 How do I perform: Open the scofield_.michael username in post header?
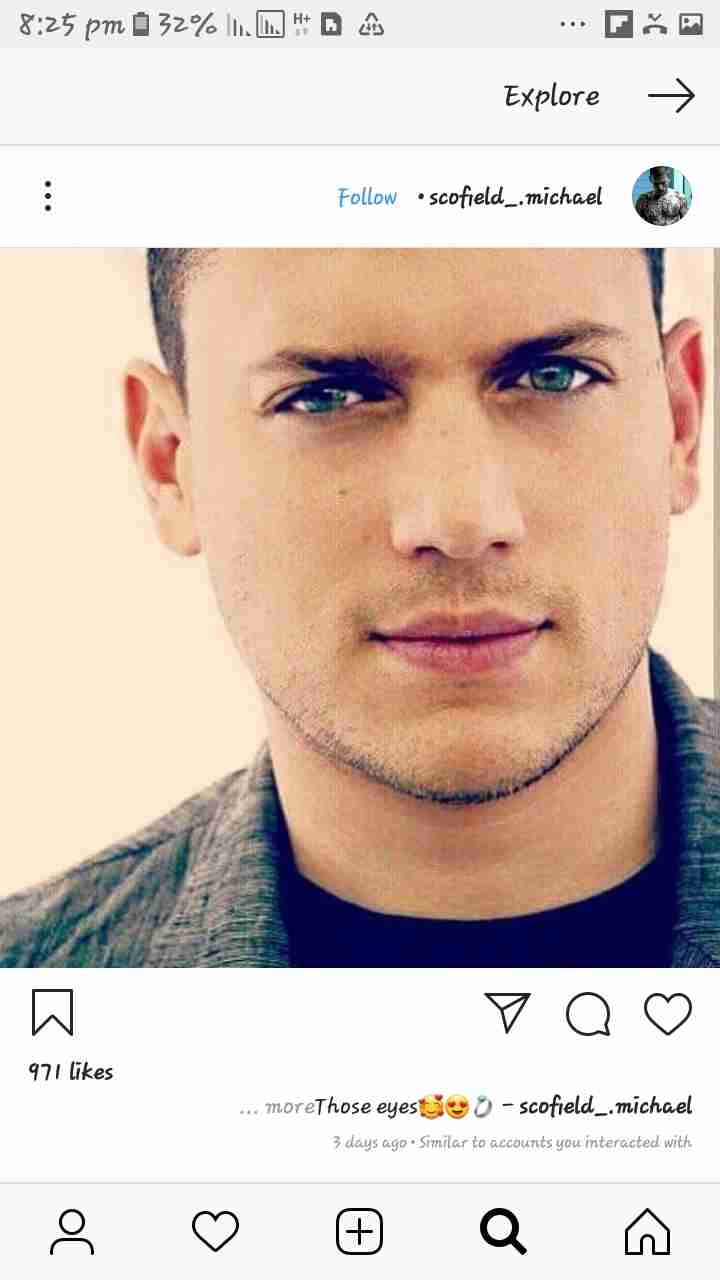[515, 197]
